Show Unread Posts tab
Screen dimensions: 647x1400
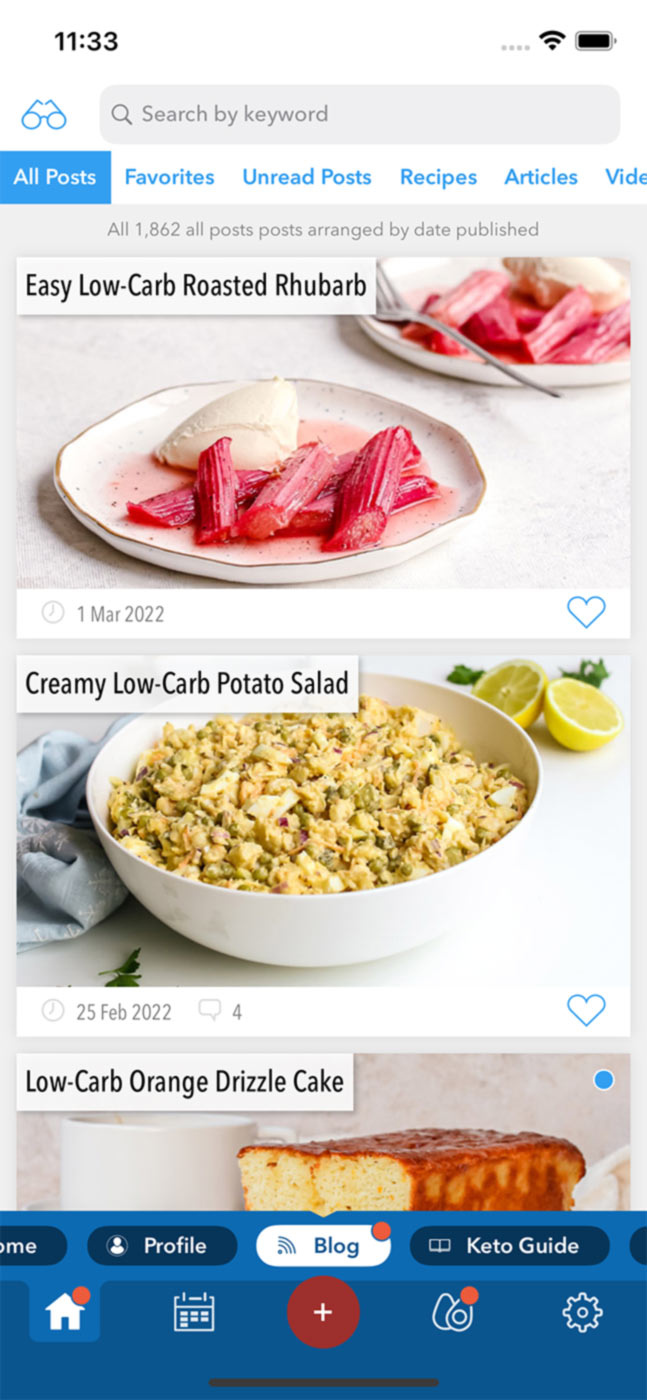pyautogui.click(x=306, y=177)
